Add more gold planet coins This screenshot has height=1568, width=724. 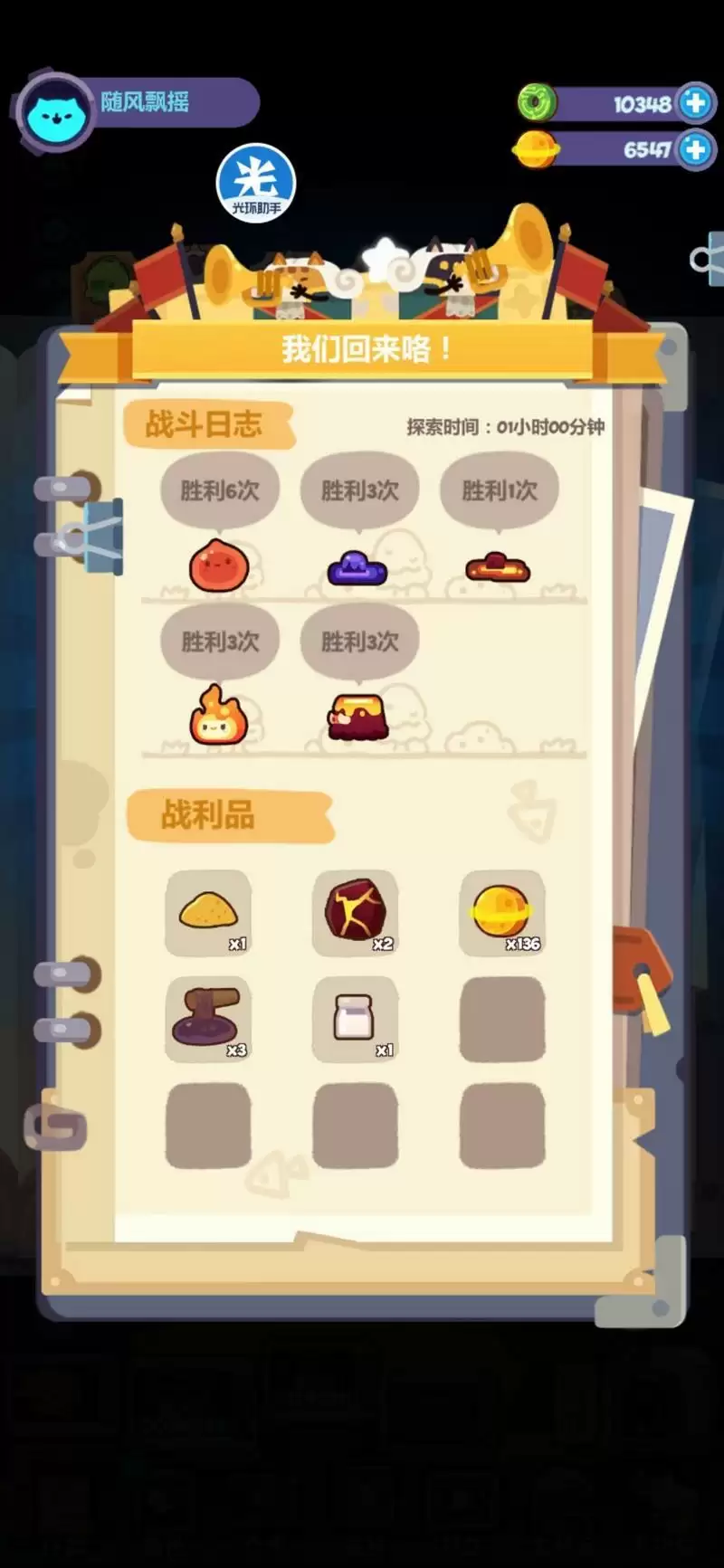click(695, 149)
